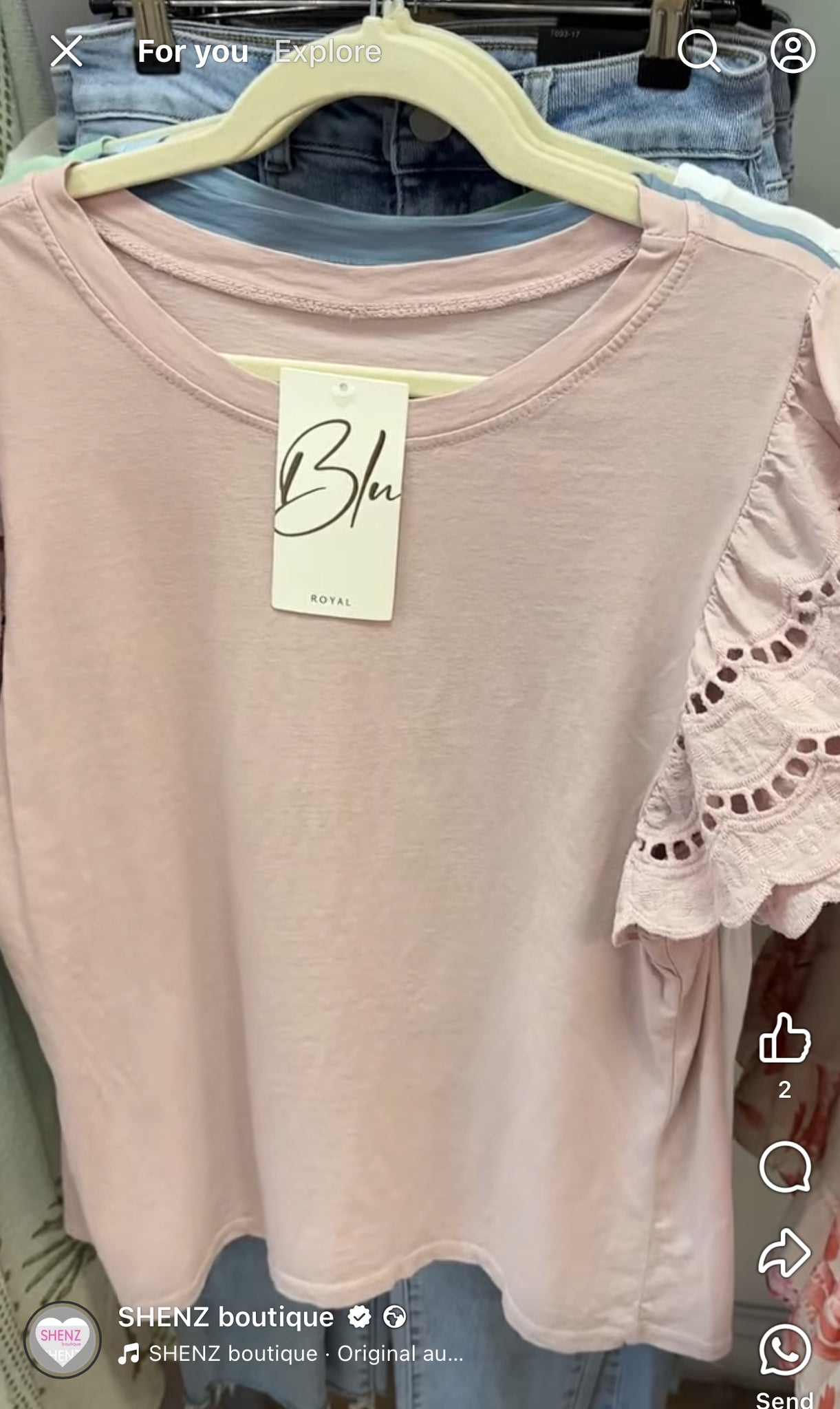The width and height of the screenshot is (840, 1409).
Task: Open the profile account icon
Action: [793, 51]
